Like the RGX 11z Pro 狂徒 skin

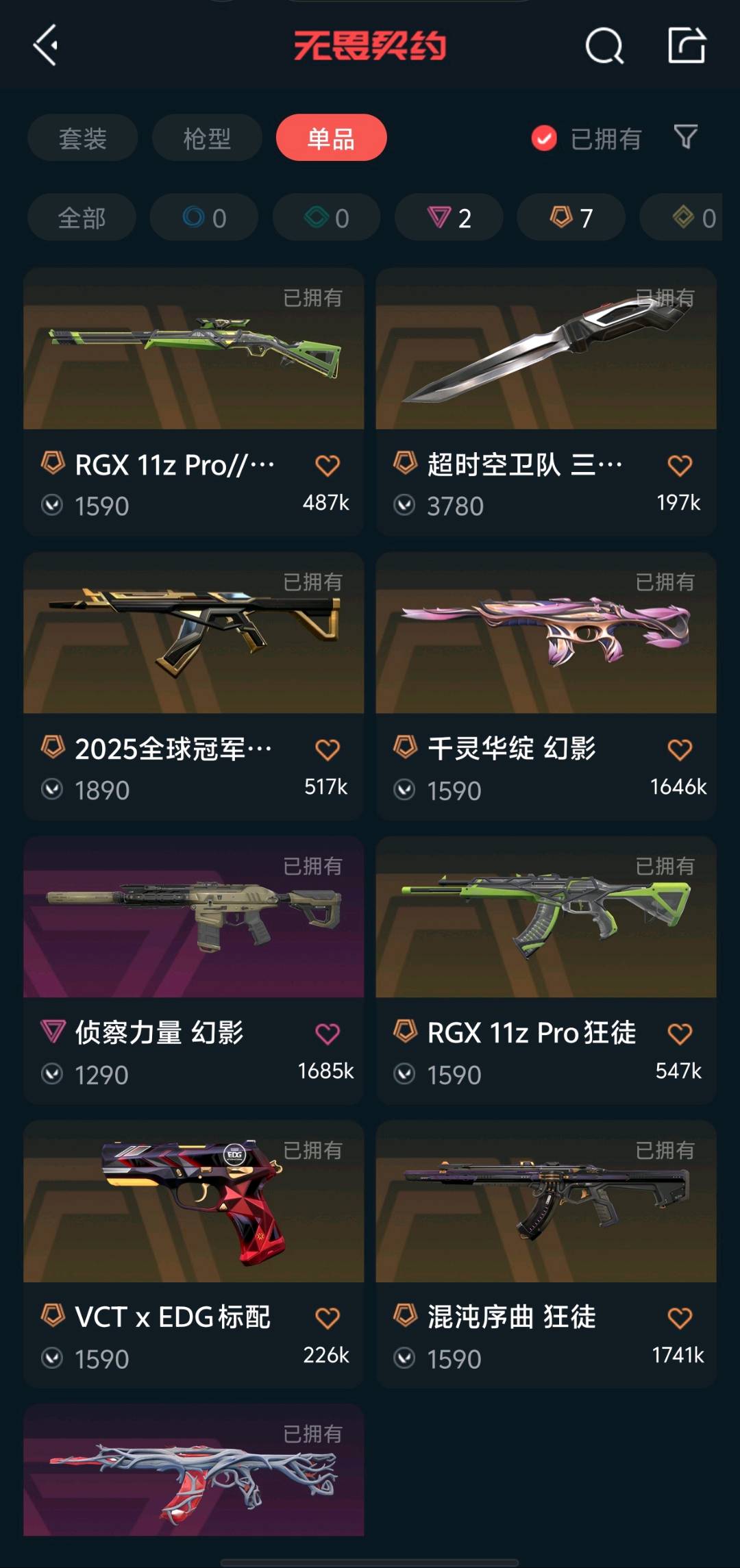pyautogui.click(x=680, y=1034)
